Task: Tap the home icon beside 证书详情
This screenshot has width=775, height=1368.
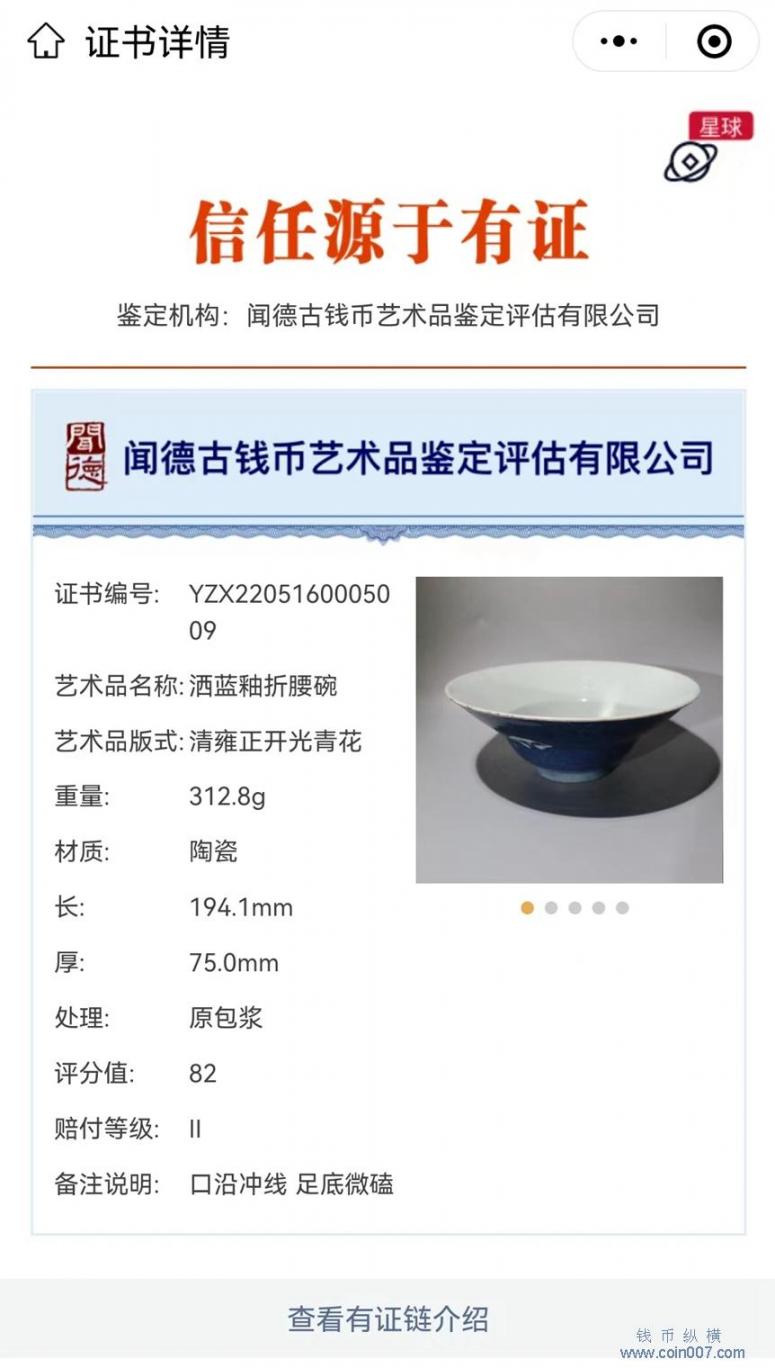Action: [46, 42]
